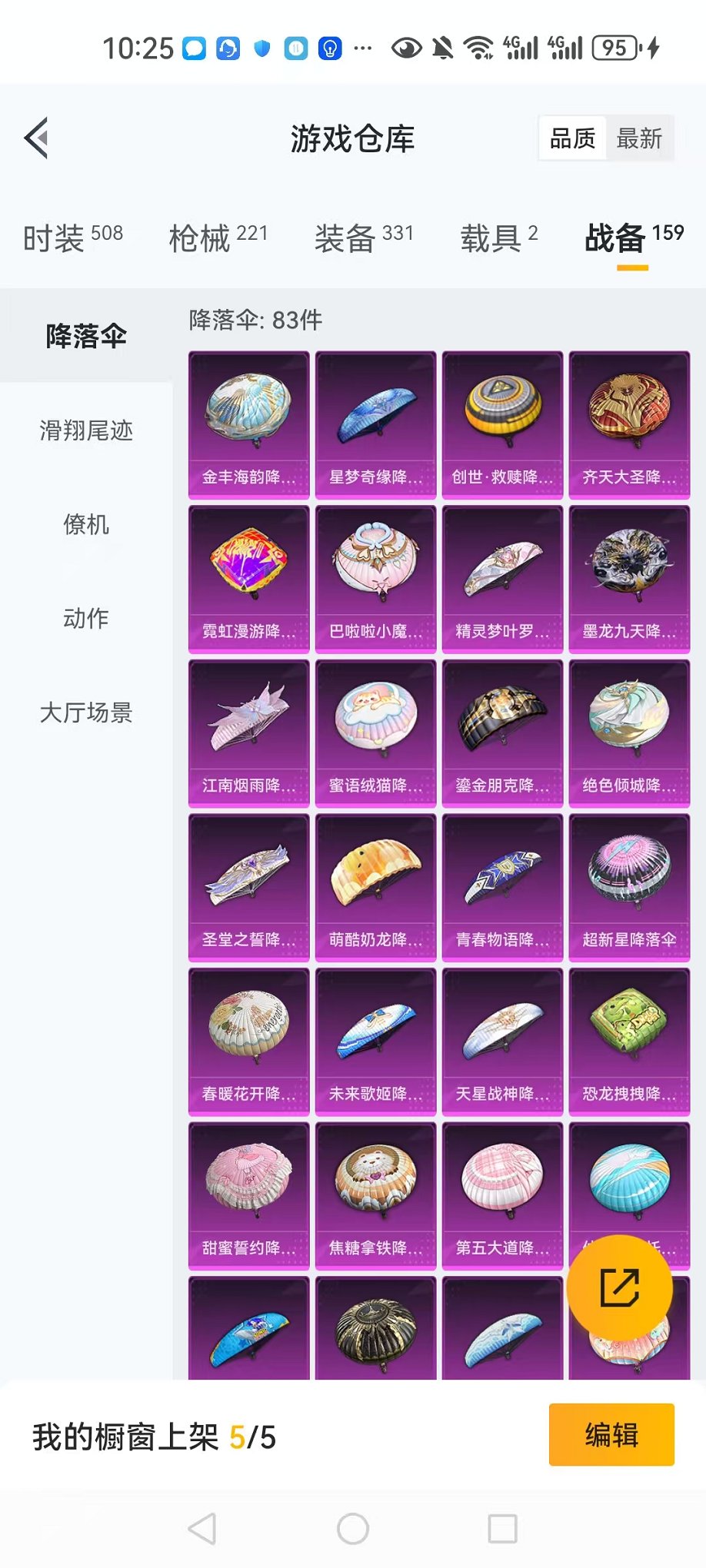Tap the system home button
The height and width of the screenshot is (1568, 706).
click(x=353, y=1529)
